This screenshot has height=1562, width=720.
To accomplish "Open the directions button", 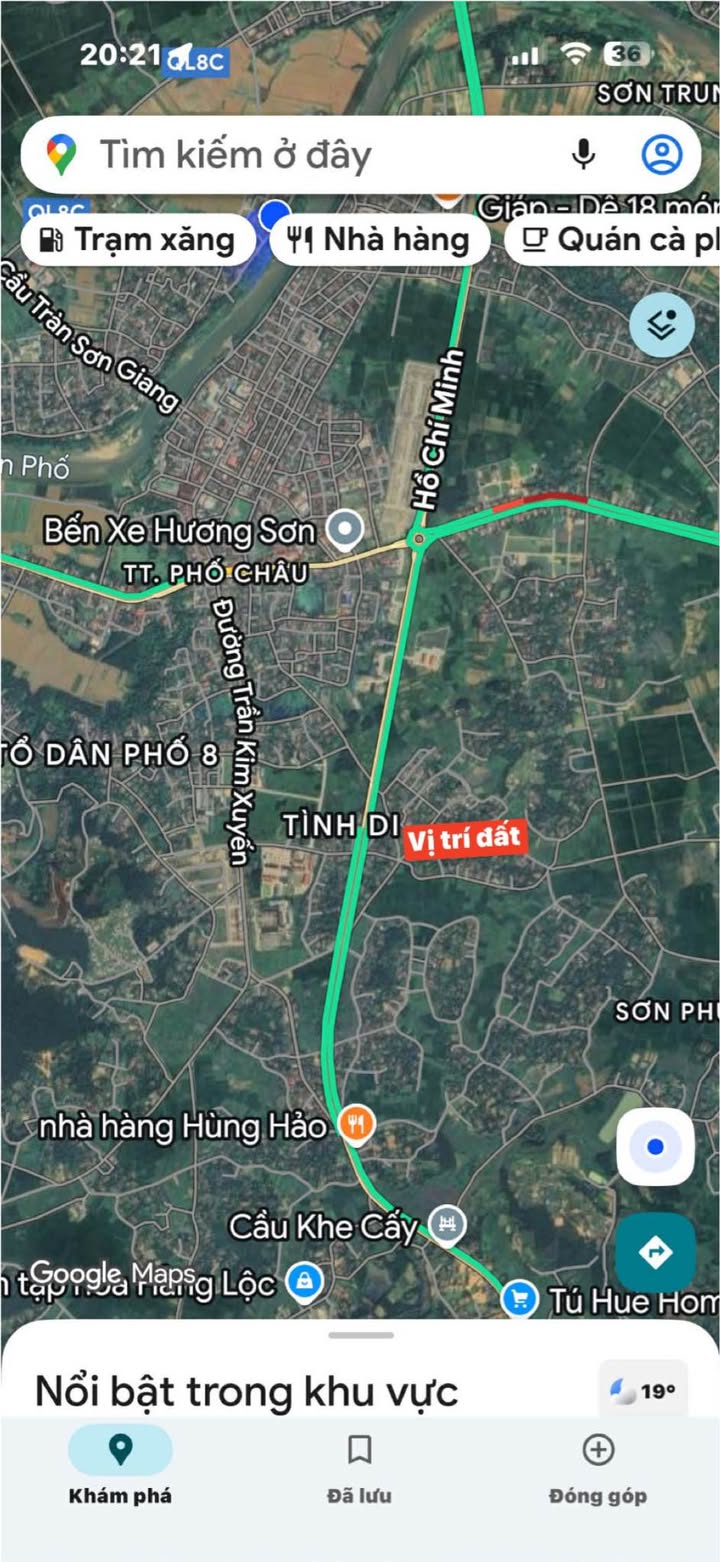I will [655, 1252].
